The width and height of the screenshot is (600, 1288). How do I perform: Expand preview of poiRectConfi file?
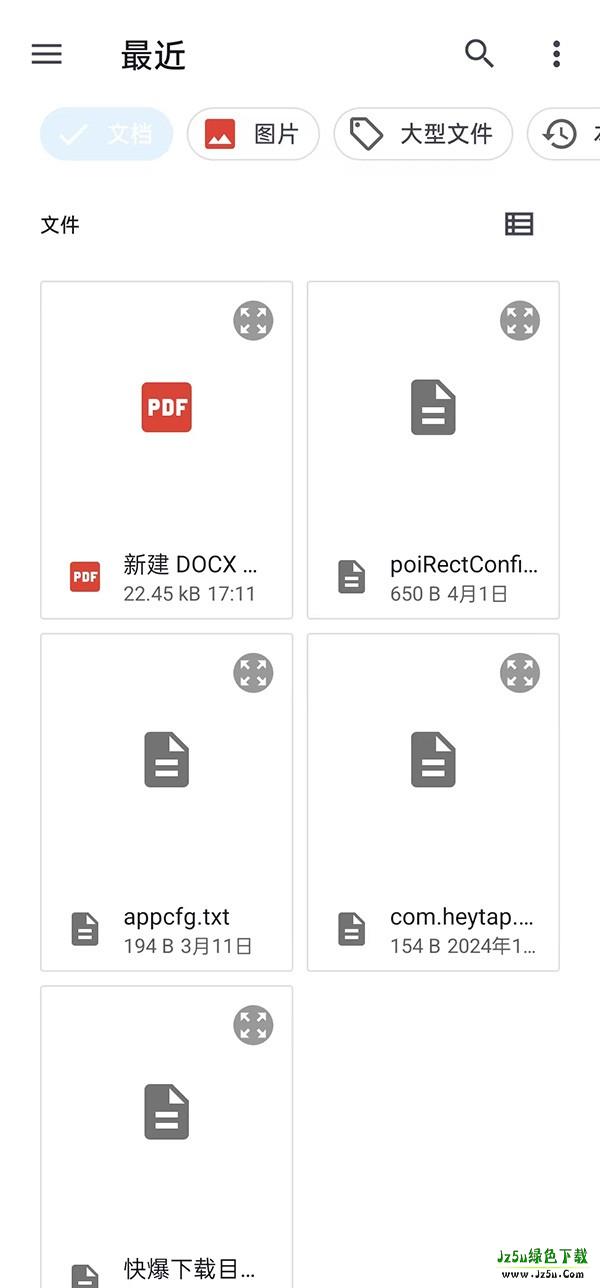pyautogui.click(x=519, y=321)
